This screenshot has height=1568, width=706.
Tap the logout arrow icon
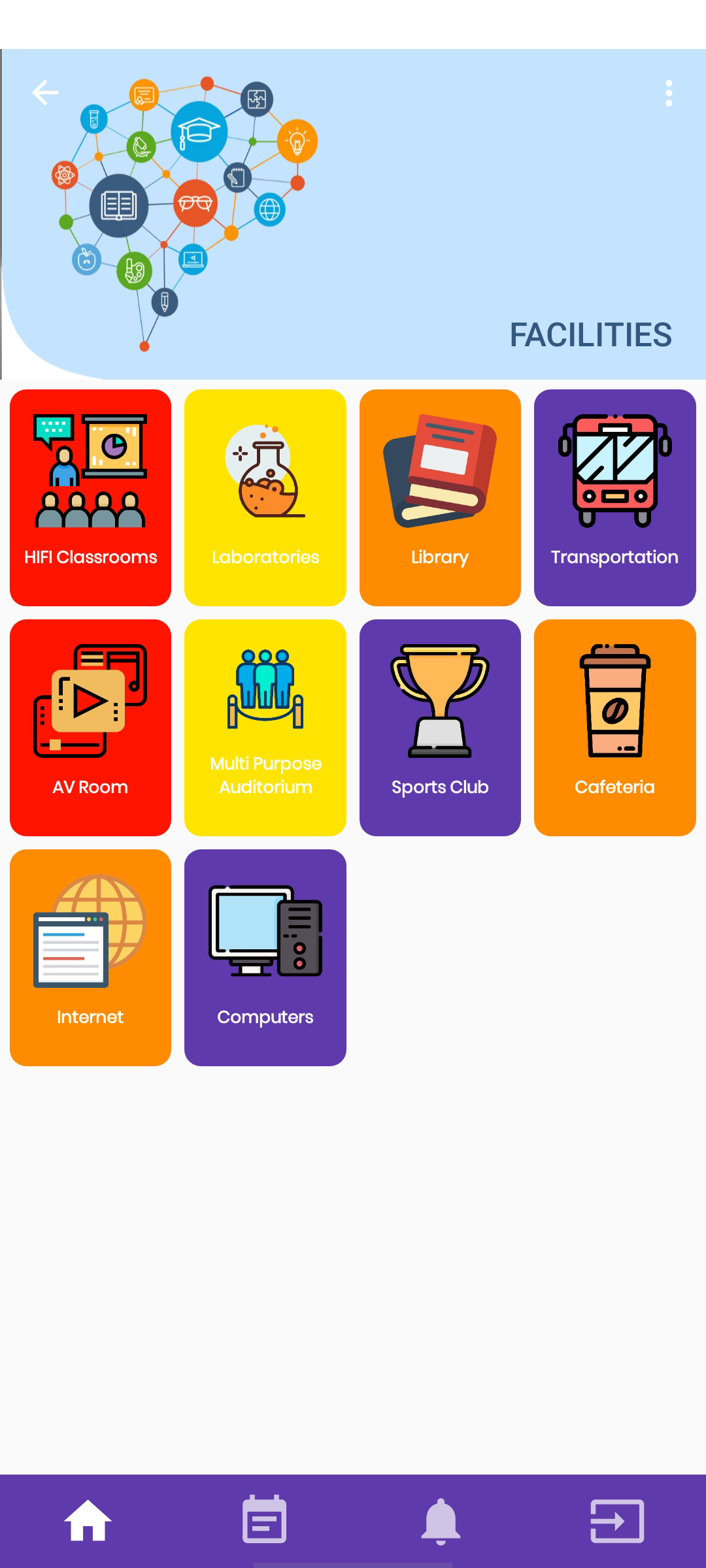point(617,1520)
